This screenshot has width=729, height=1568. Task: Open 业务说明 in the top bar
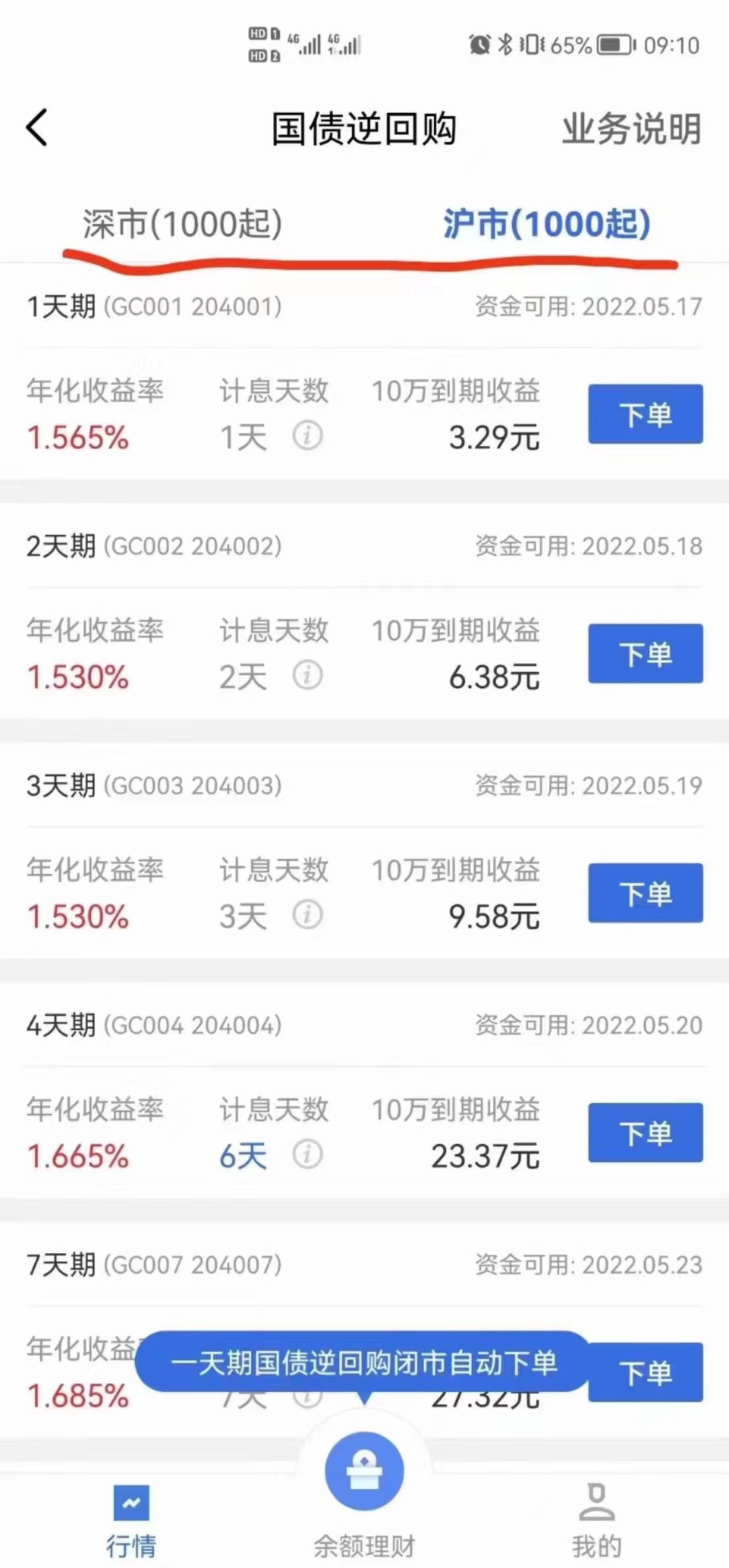[x=631, y=129]
